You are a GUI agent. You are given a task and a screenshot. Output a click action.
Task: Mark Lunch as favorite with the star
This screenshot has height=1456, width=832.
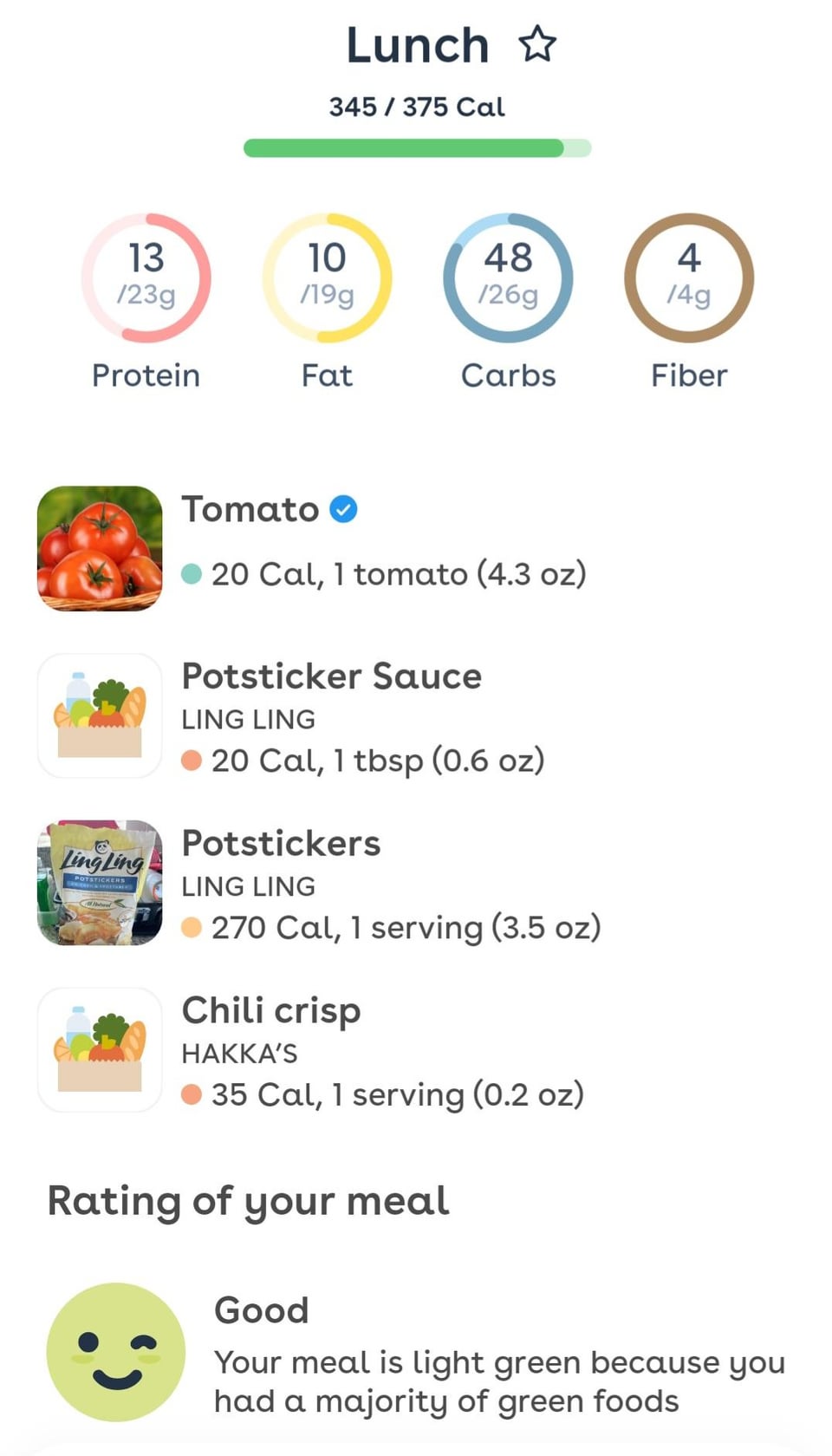[x=537, y=44]
